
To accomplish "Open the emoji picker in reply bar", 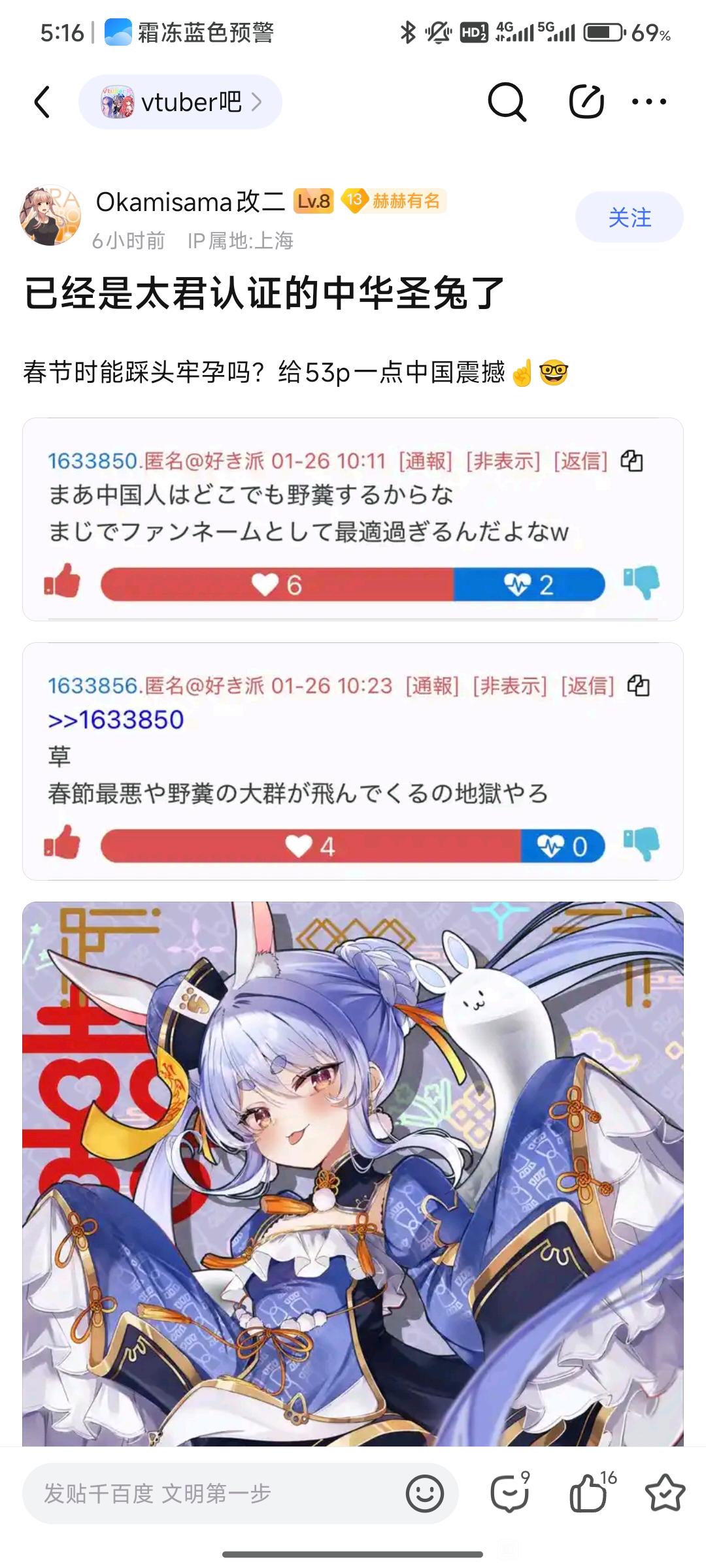I will 425,1494.
